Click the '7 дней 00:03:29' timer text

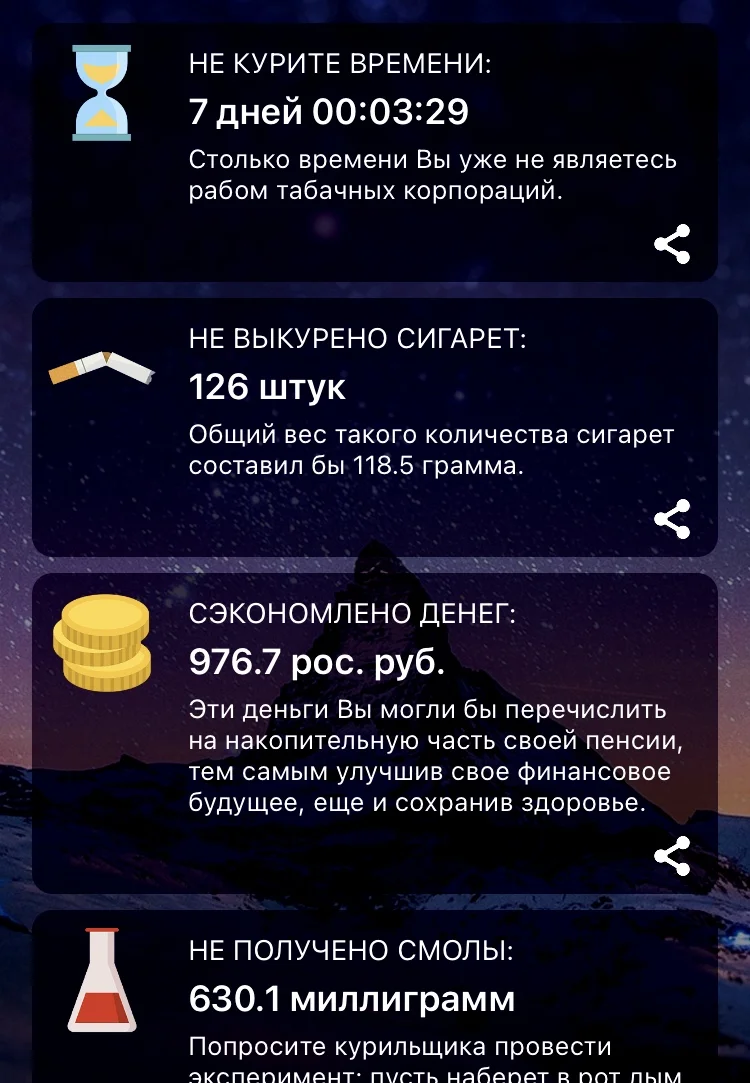330,112
